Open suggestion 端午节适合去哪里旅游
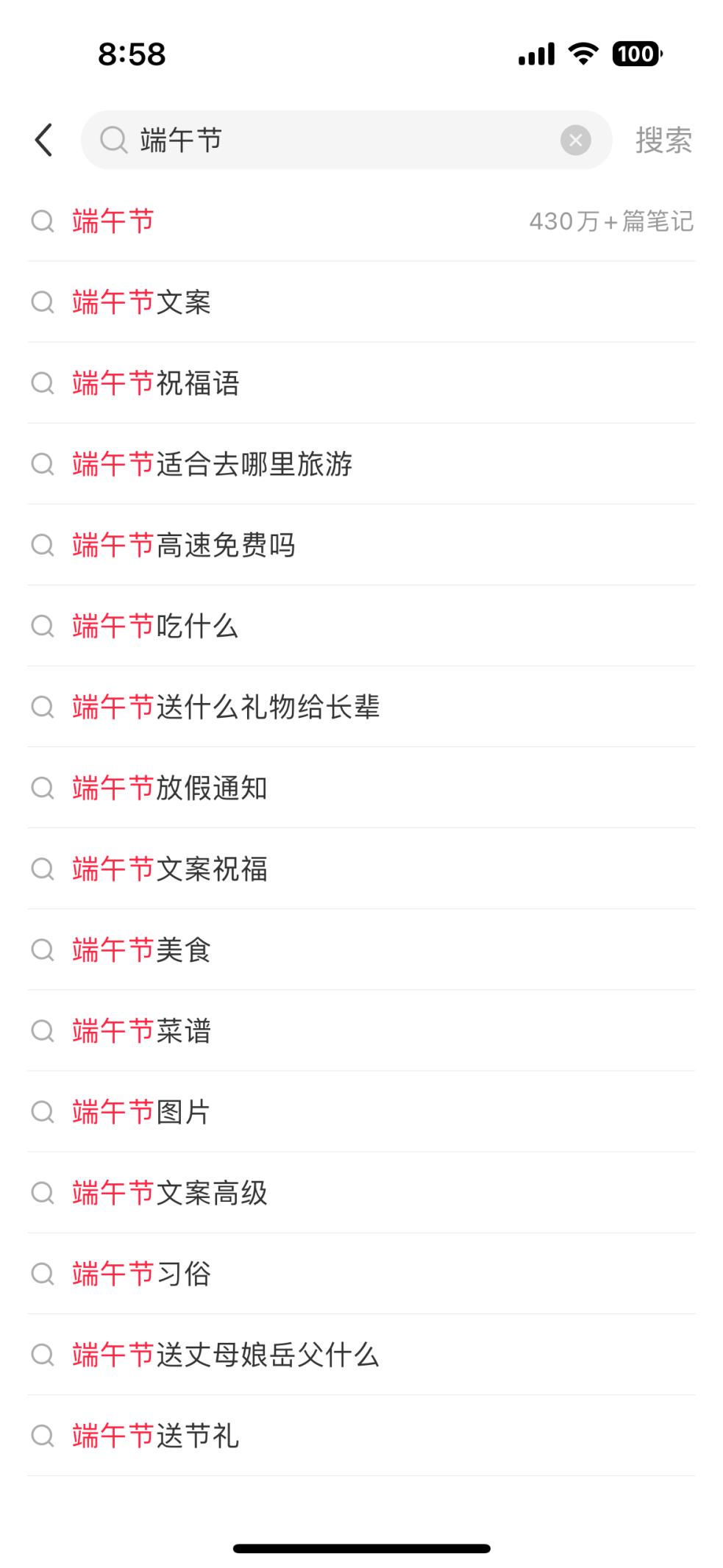 point(361,463)
